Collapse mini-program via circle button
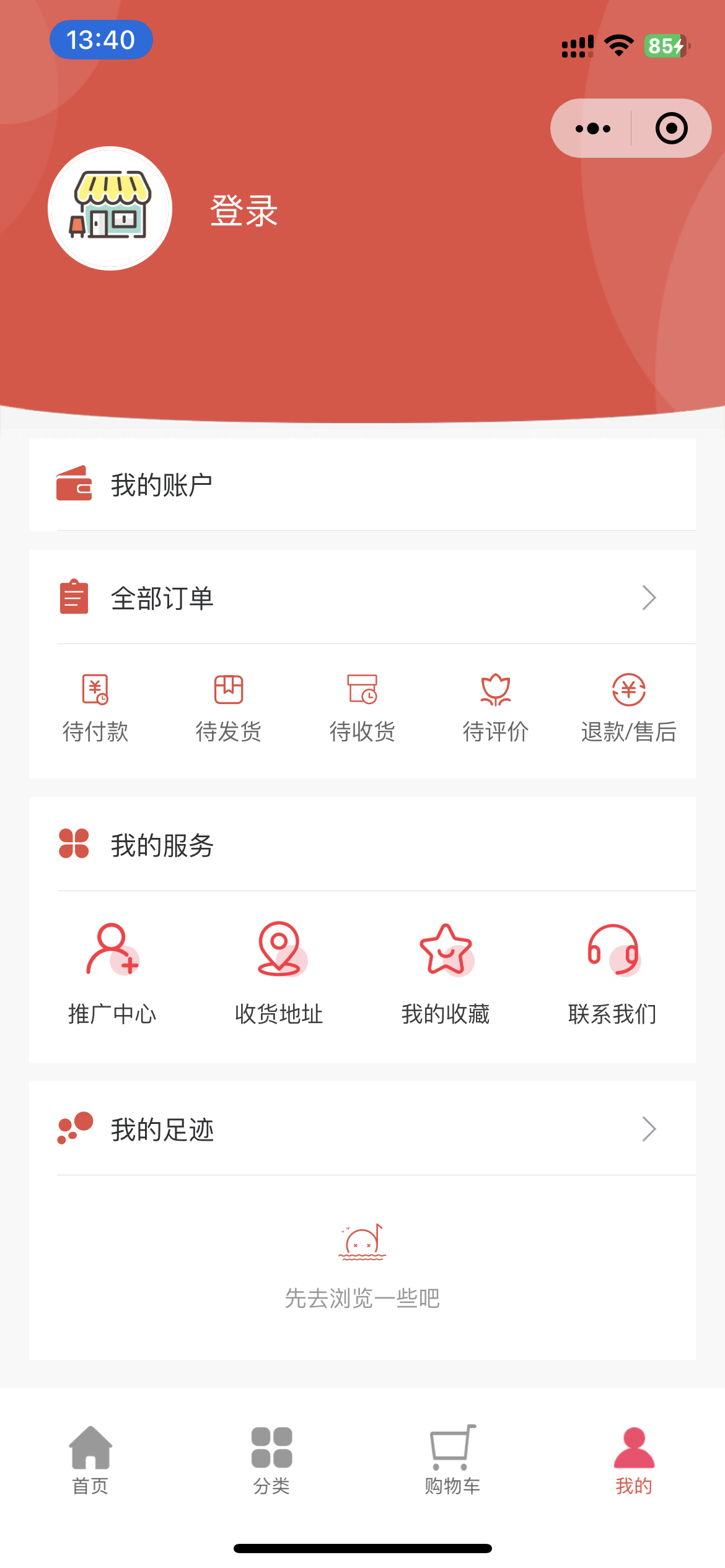 tap(672, 128)
